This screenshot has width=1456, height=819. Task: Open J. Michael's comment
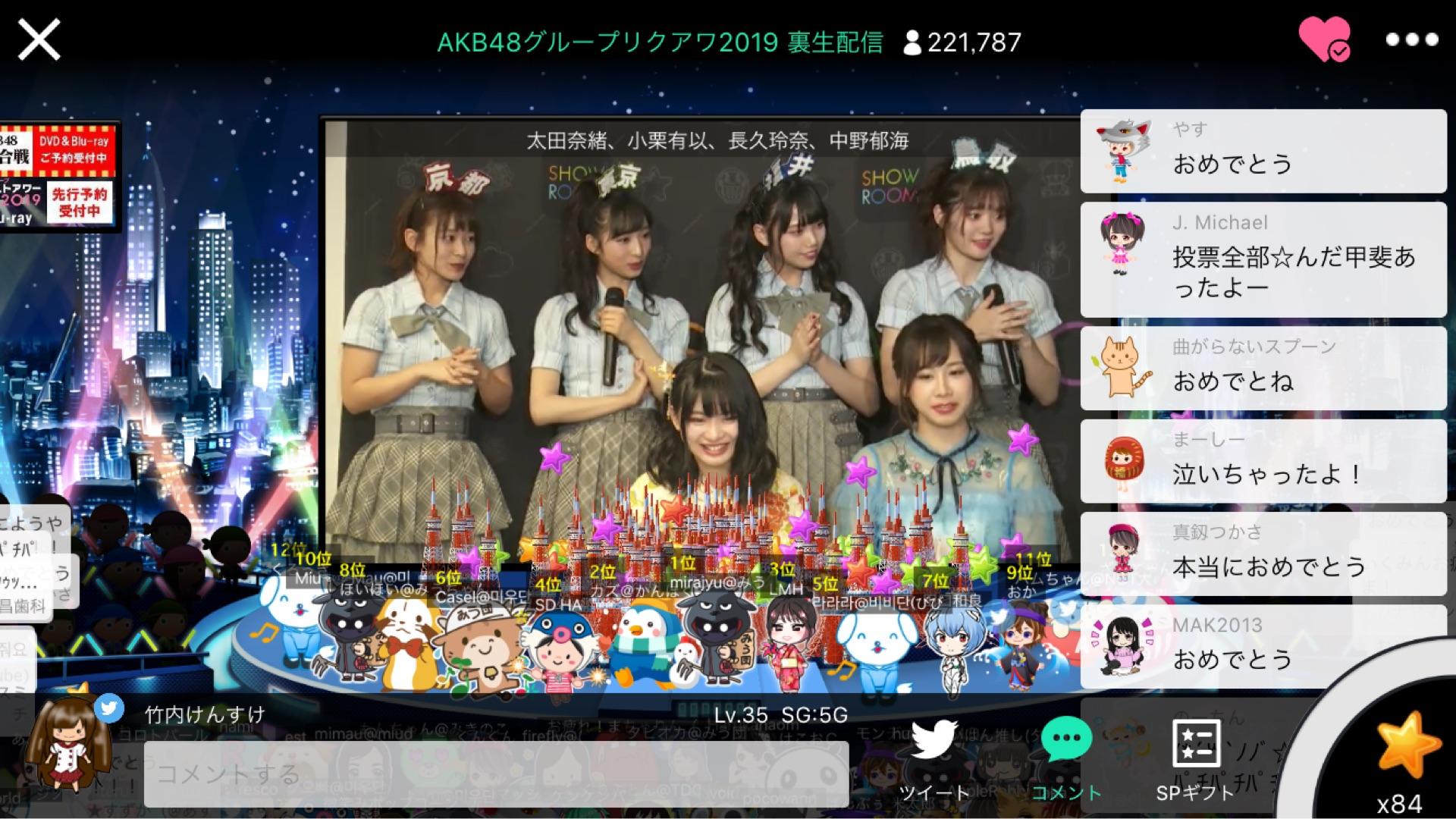point(1263,259)
